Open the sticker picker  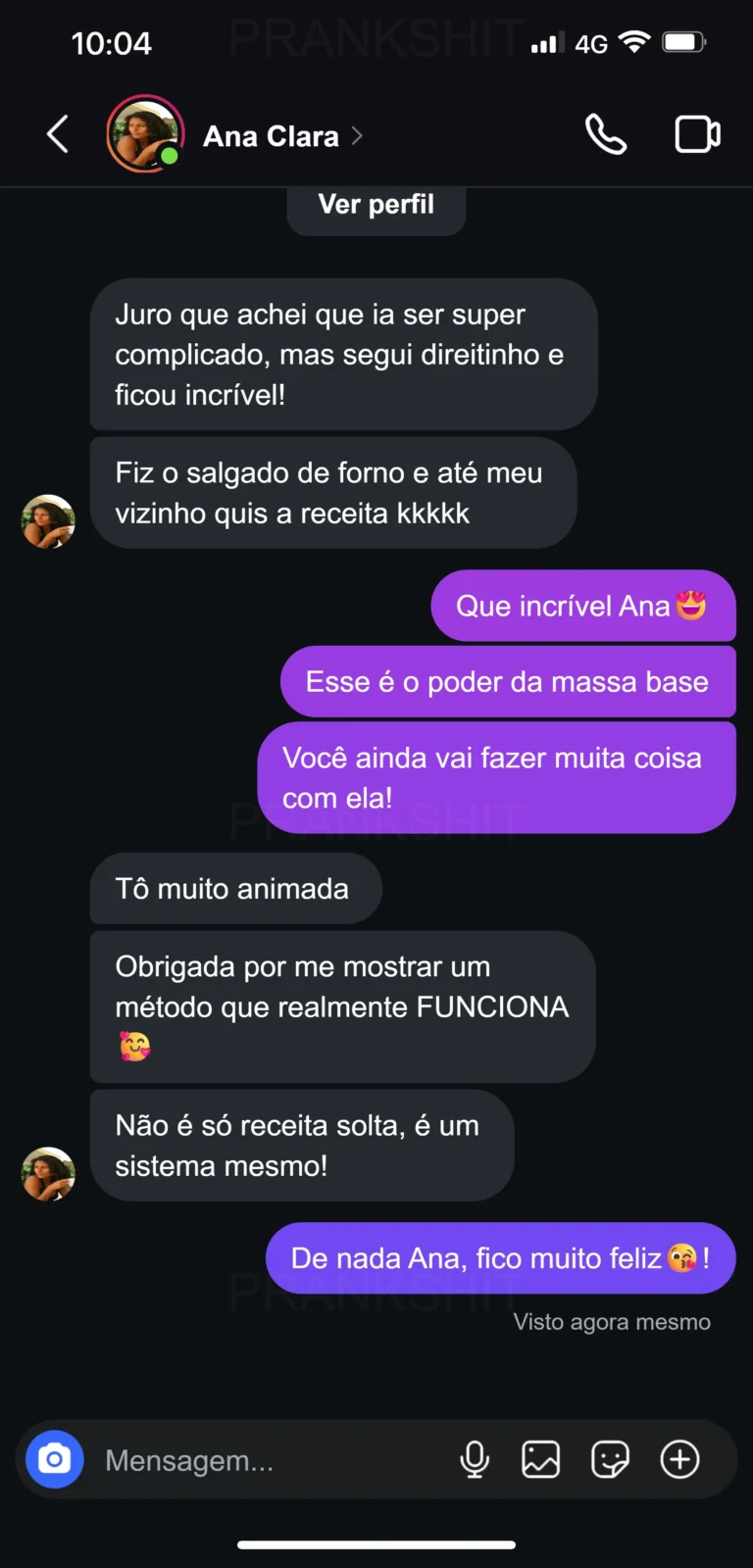coord(610,1459)
